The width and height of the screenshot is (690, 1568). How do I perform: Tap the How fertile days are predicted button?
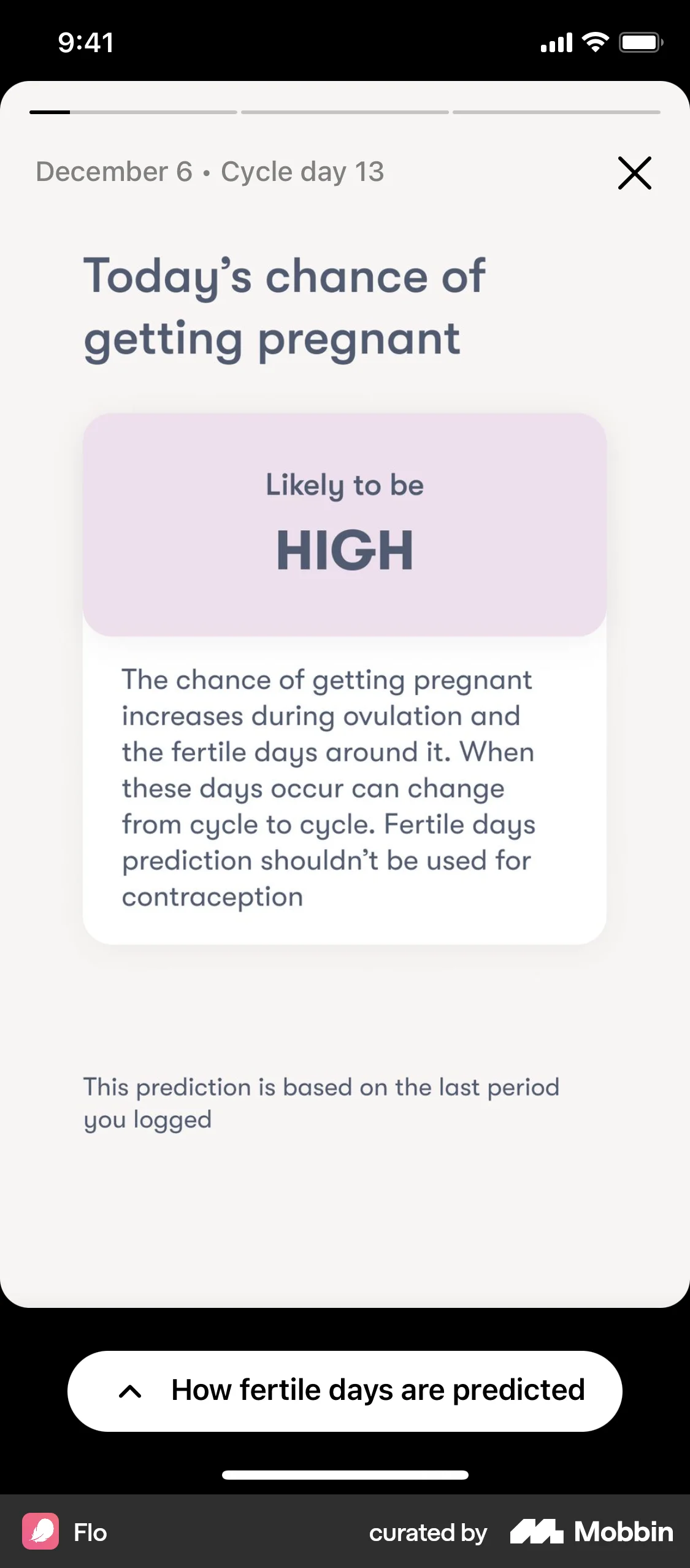tap(345, 1391)
